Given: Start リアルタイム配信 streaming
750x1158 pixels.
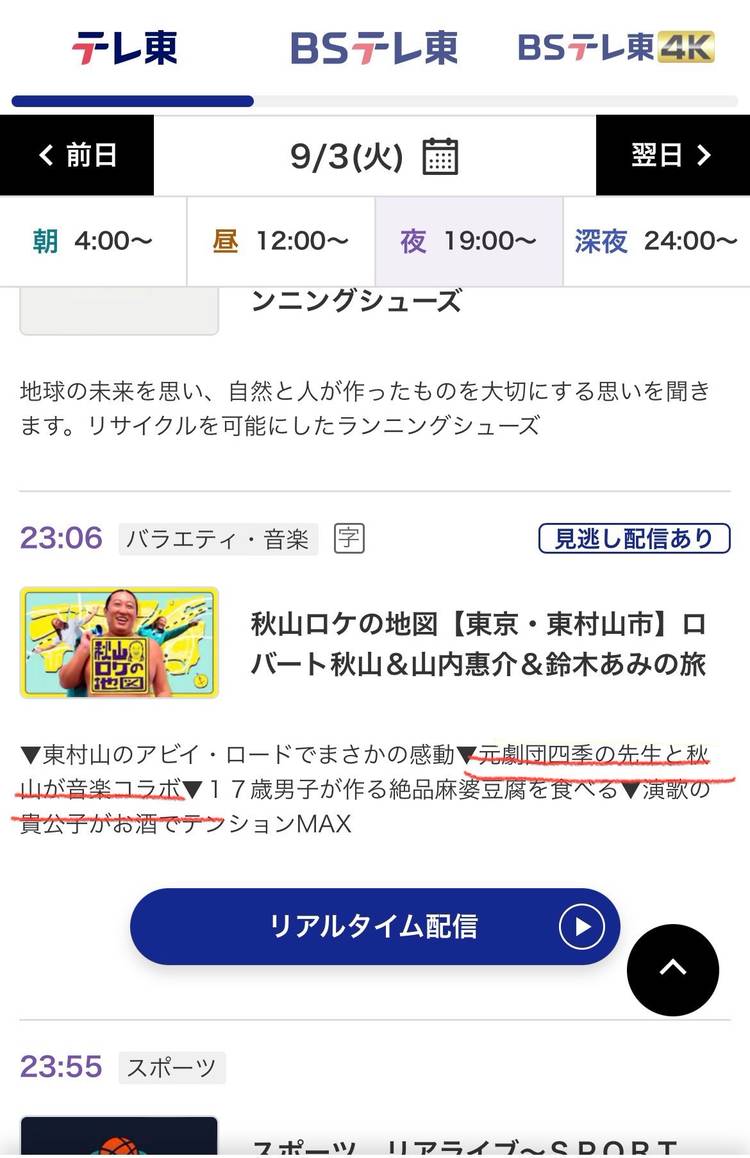Looking at the screenshot, I should pos(375,926).
